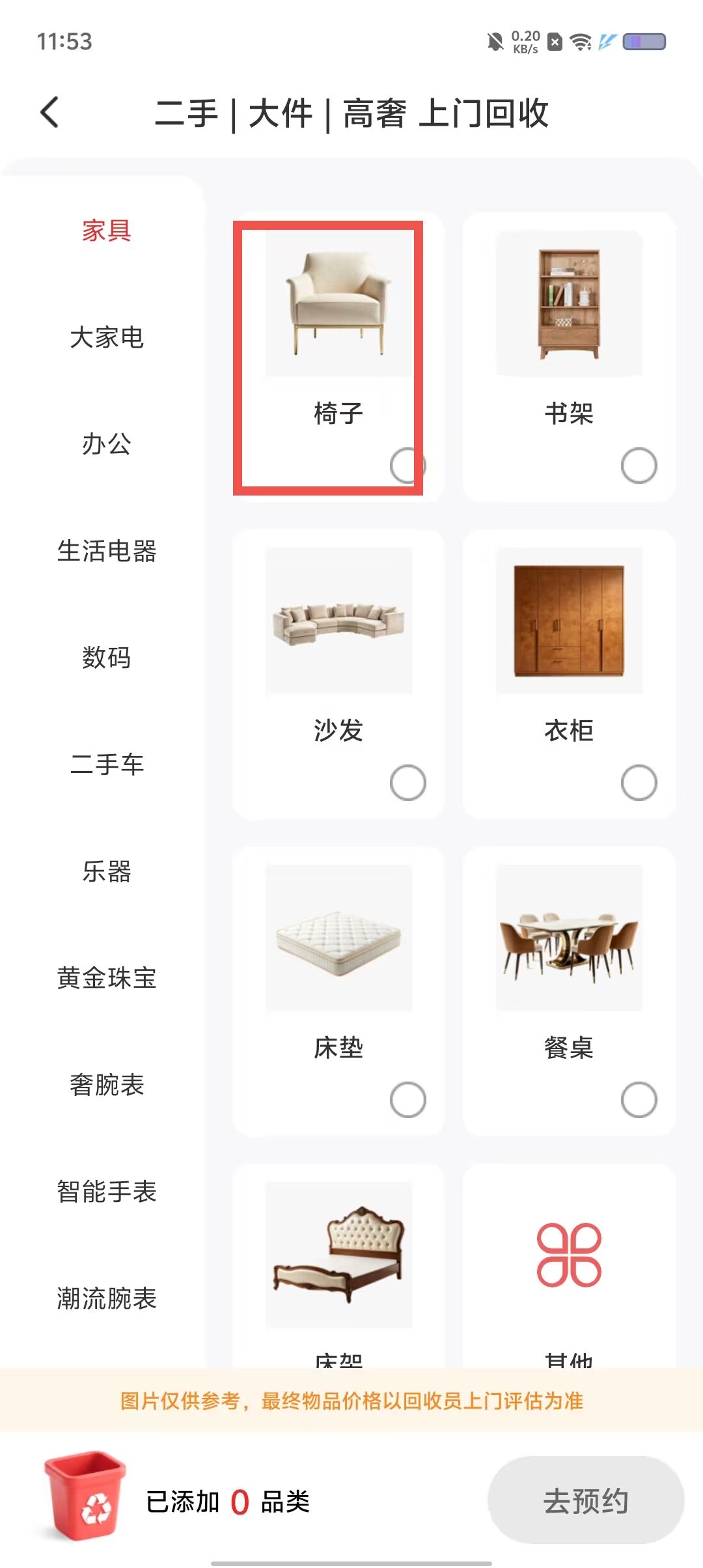This screenshot has width=703, height=1568.
Task: Tick the circle on 衣柜 card
Action: (x=639, y=783)
